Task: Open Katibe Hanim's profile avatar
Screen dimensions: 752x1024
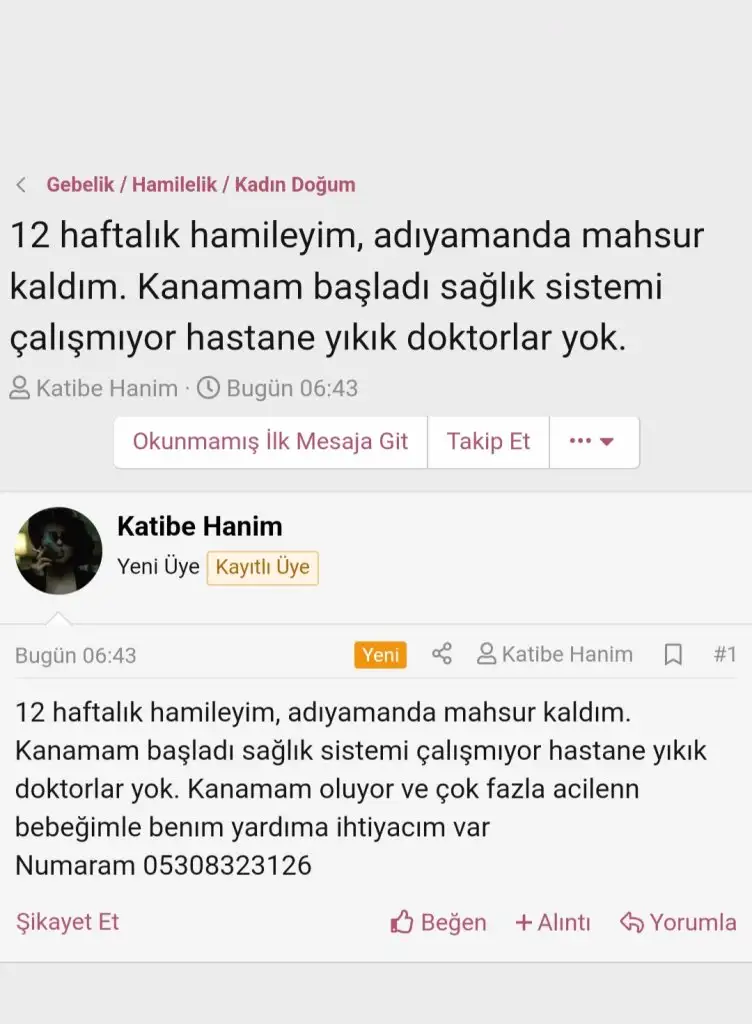Action: point(59,550)
